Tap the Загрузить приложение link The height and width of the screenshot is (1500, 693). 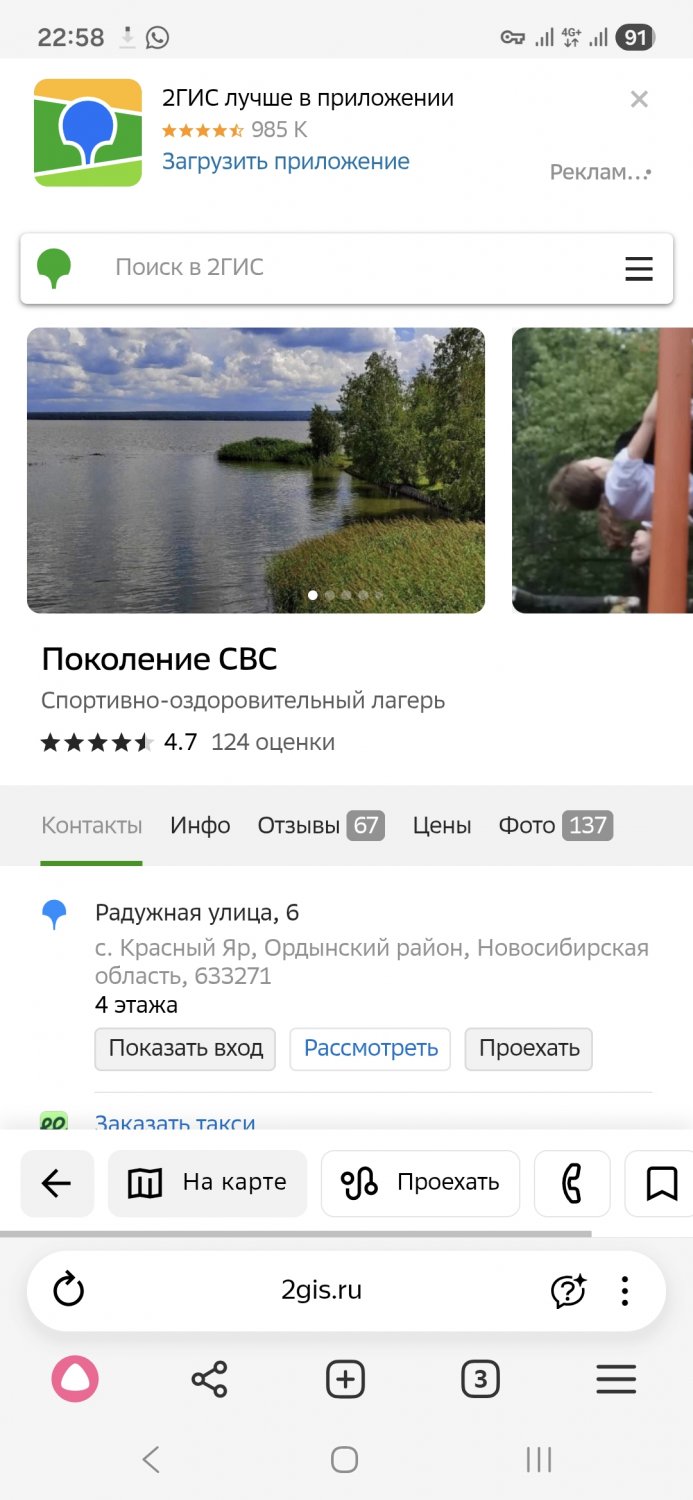286,162
